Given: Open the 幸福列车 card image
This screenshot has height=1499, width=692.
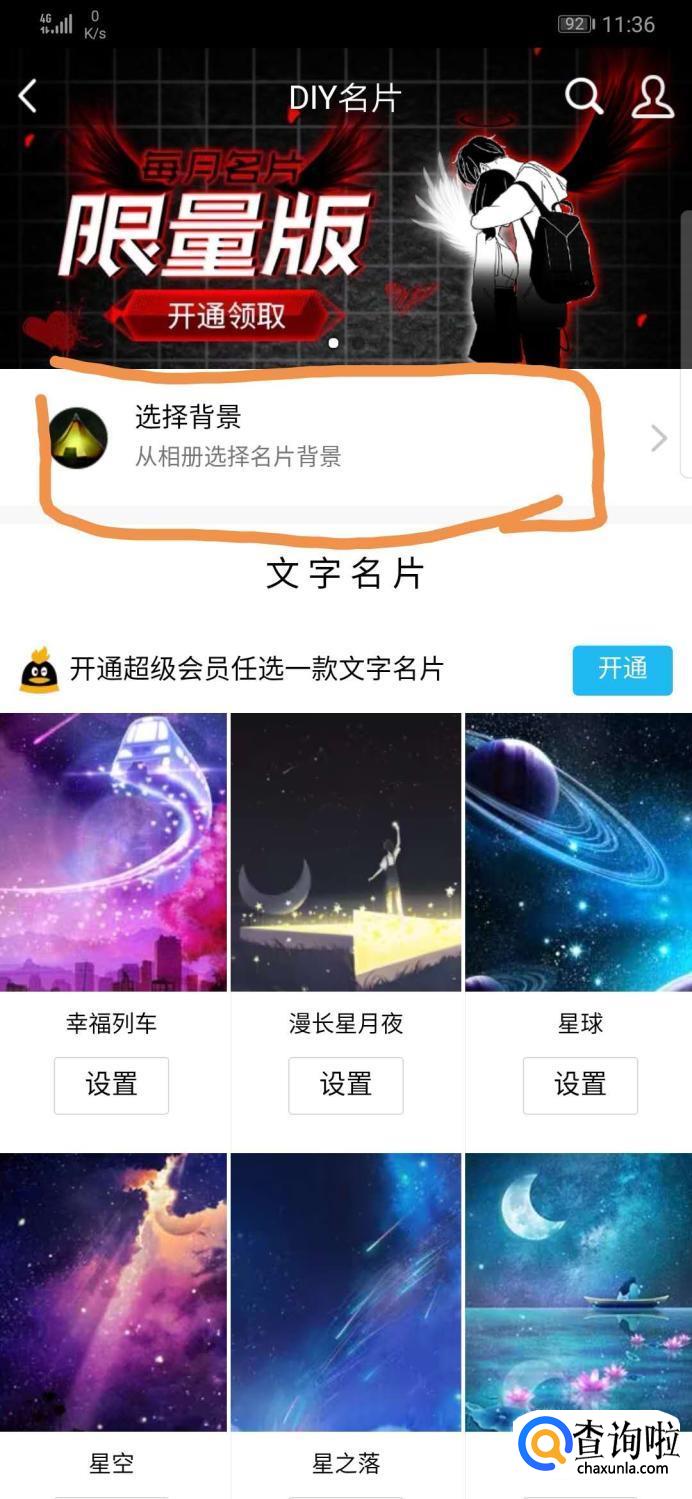Looking at the screenshot, I should (x=113, y=851).
